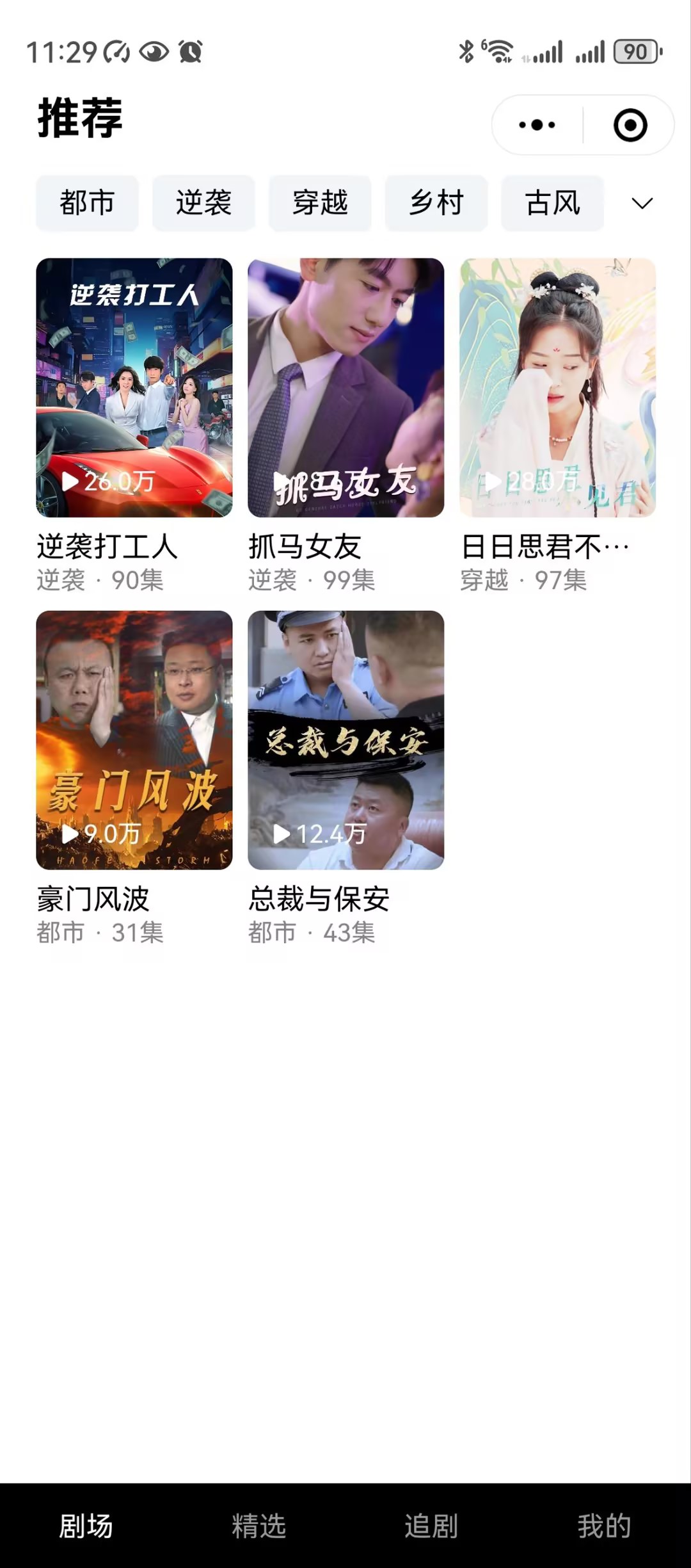Open the drama 抓马女友

click(346, 388)
